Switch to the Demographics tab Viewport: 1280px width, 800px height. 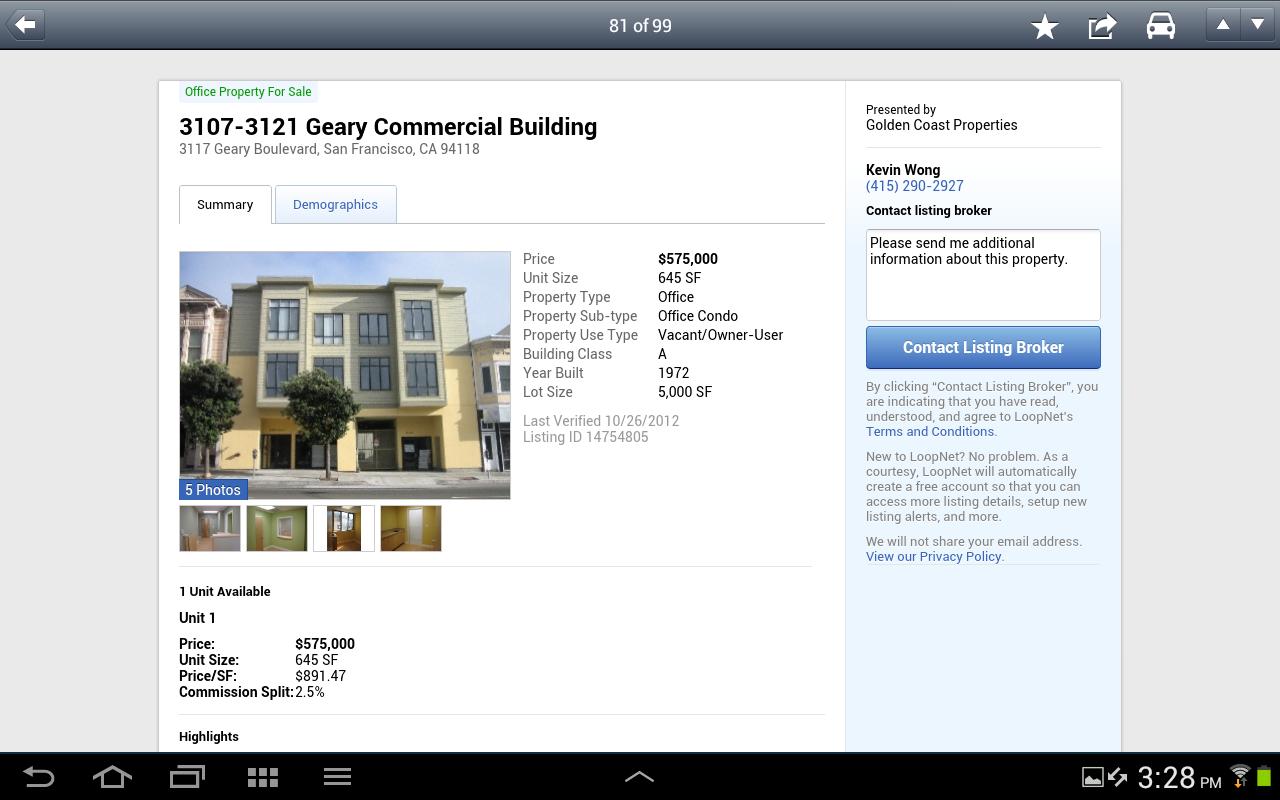click(335, 204)
